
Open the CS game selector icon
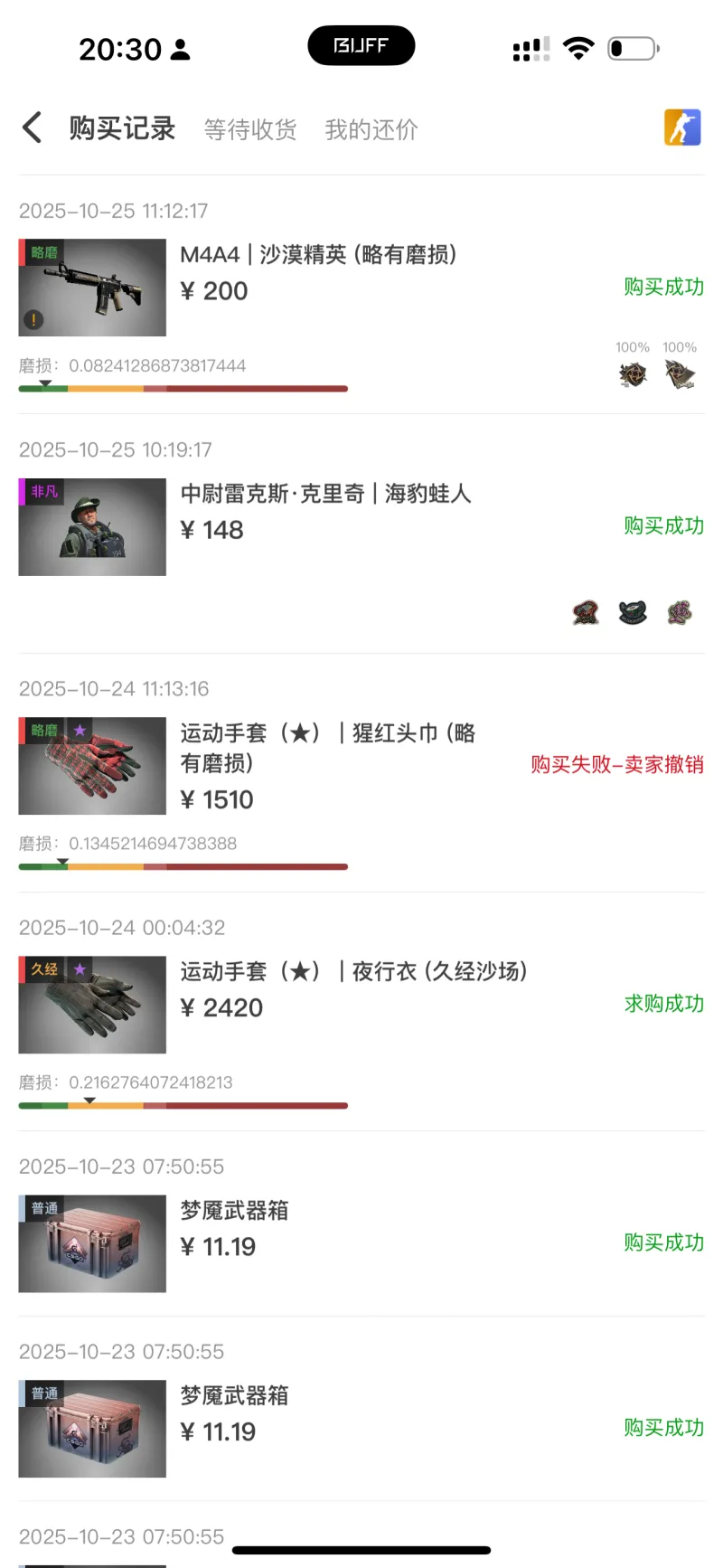[682, 128]
